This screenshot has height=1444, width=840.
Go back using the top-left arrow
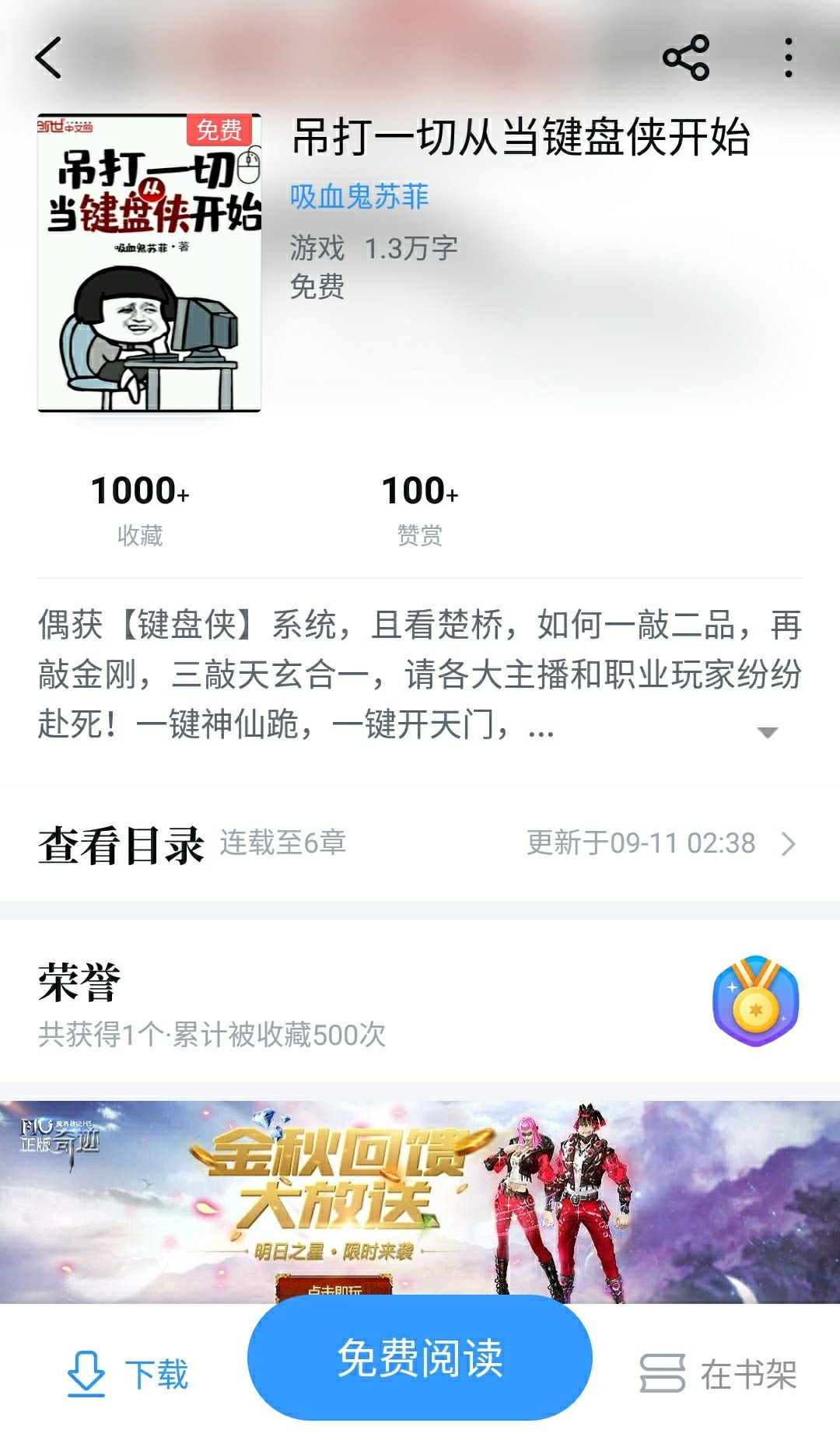point(48,58)
